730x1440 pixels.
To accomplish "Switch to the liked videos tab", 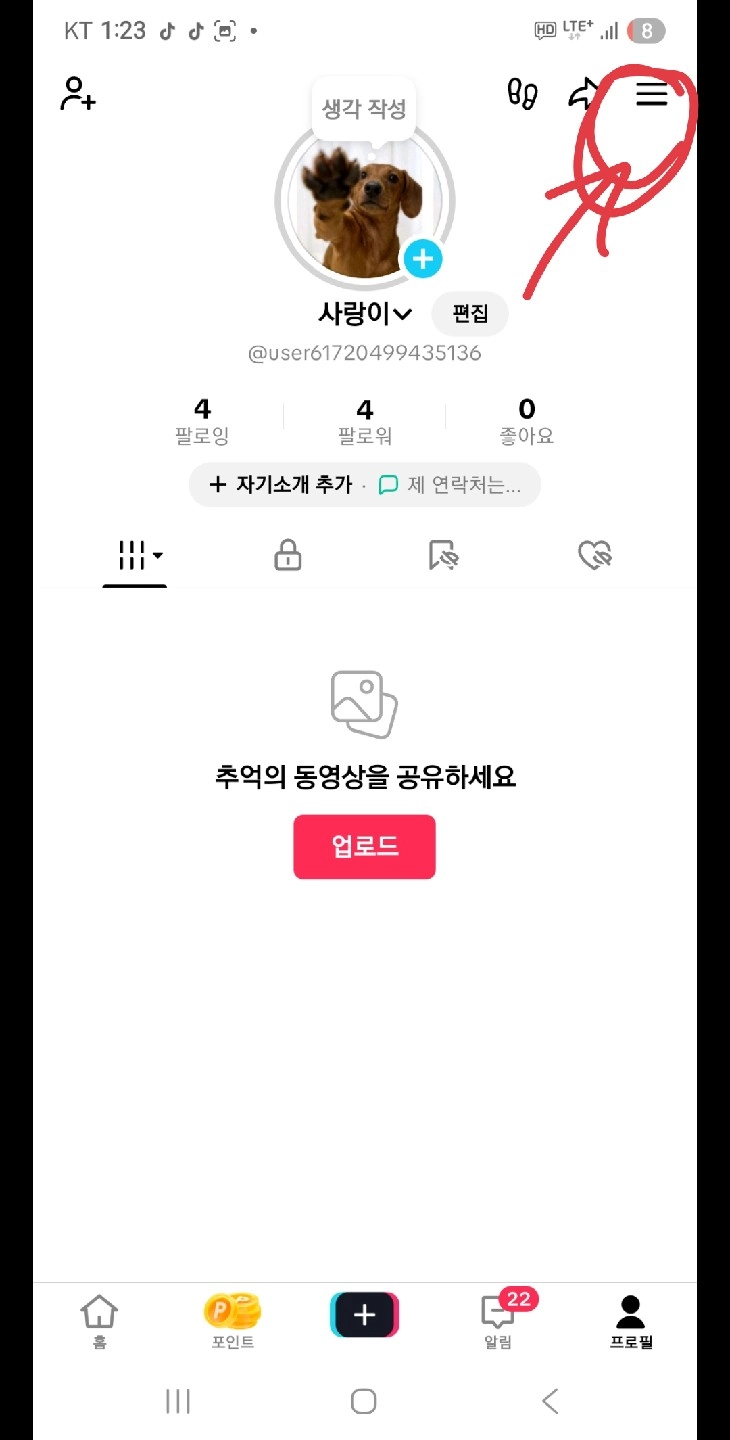I will pyautogui.click(x=596, y=556).
